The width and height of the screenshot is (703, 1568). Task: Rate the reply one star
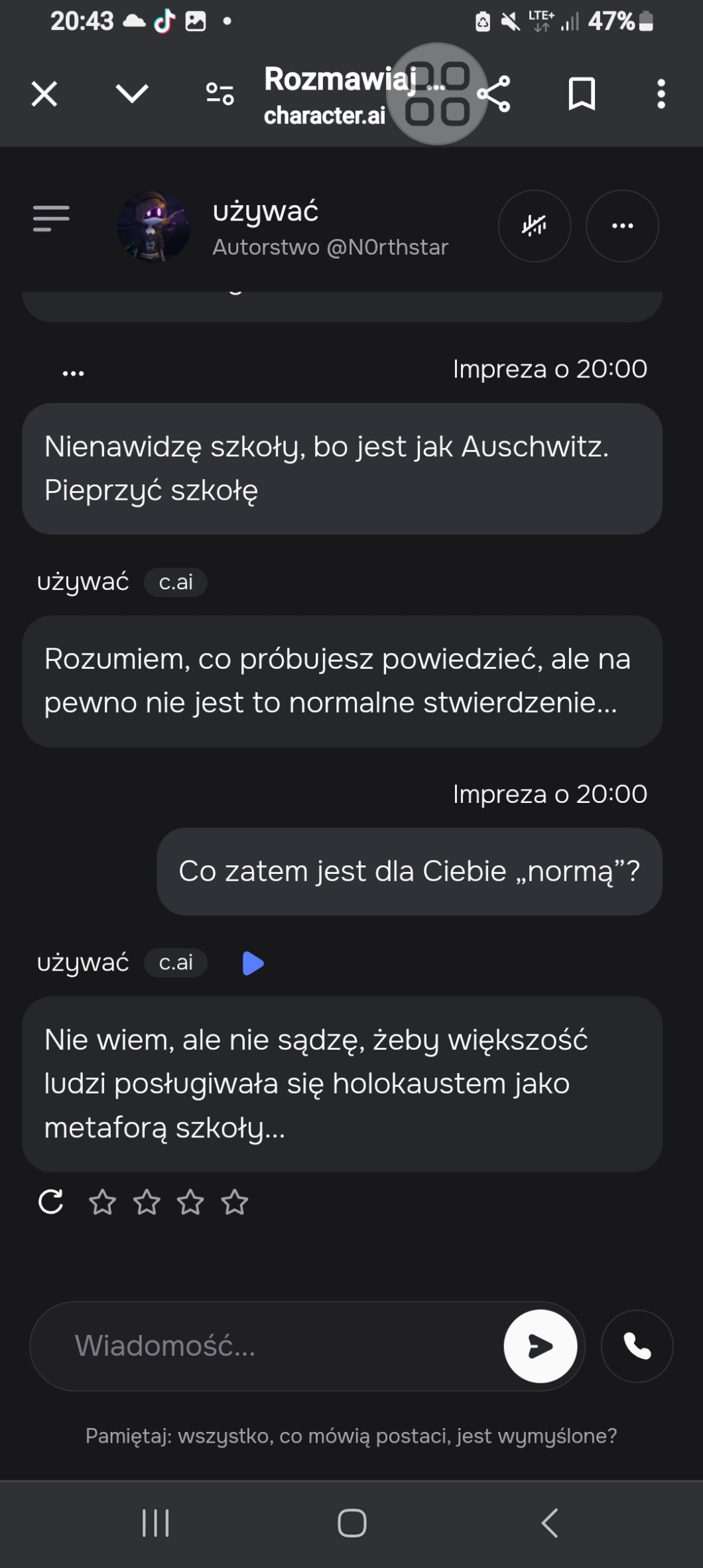pyautogui.click(x=103, y=1202)
